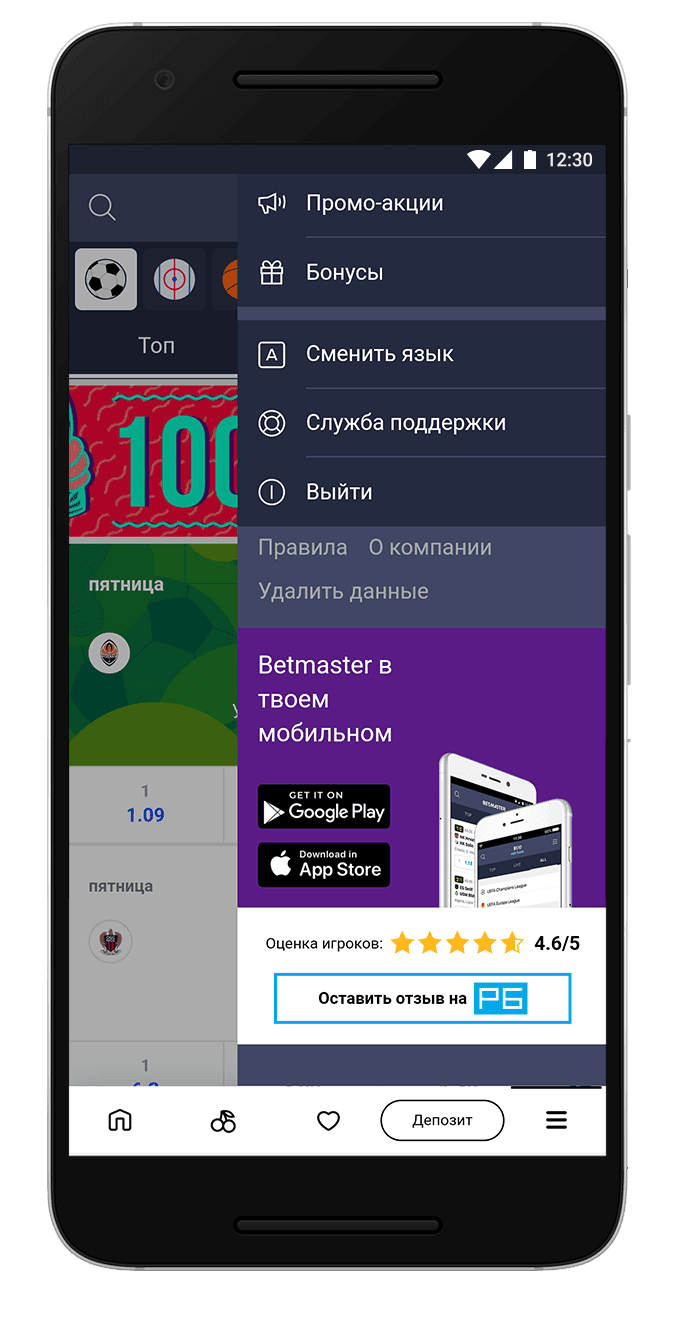Open the search magnifier icon
Screen dimensions: 678x1317
(x=102, y=207)
